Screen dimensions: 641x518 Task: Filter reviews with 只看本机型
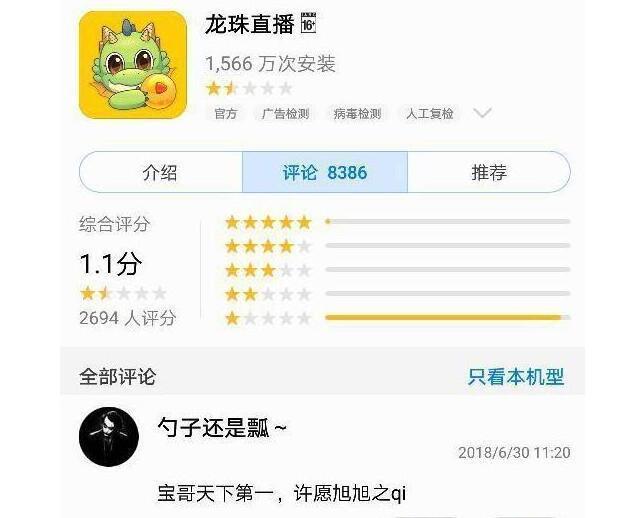(516, 377)
